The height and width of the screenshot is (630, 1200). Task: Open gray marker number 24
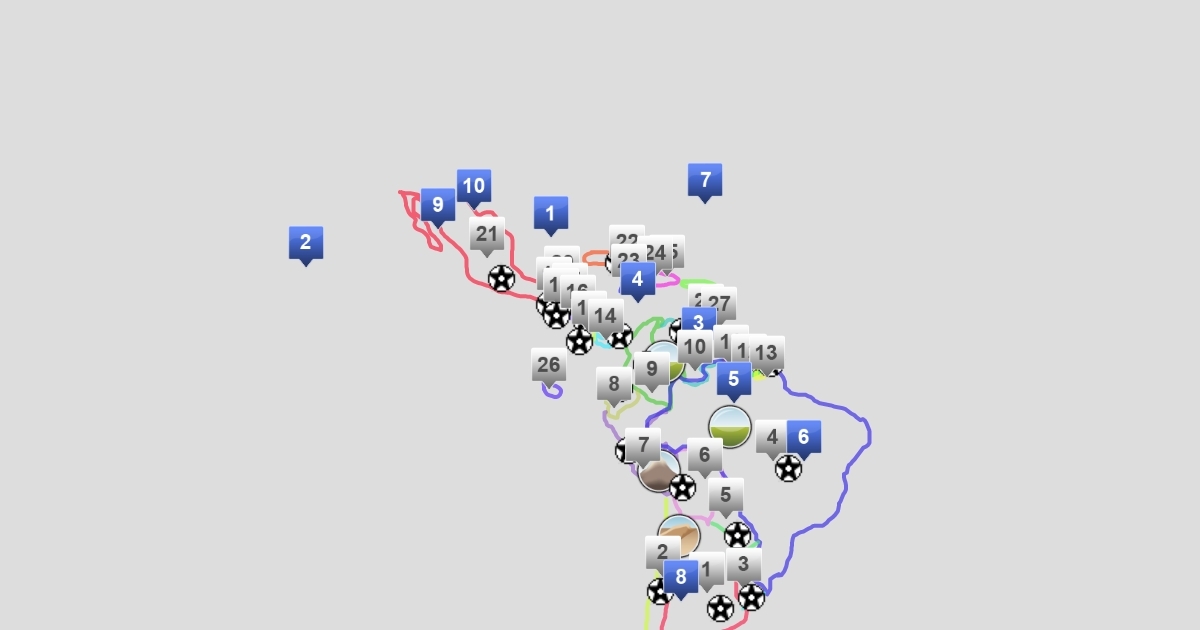coord(656,252)
